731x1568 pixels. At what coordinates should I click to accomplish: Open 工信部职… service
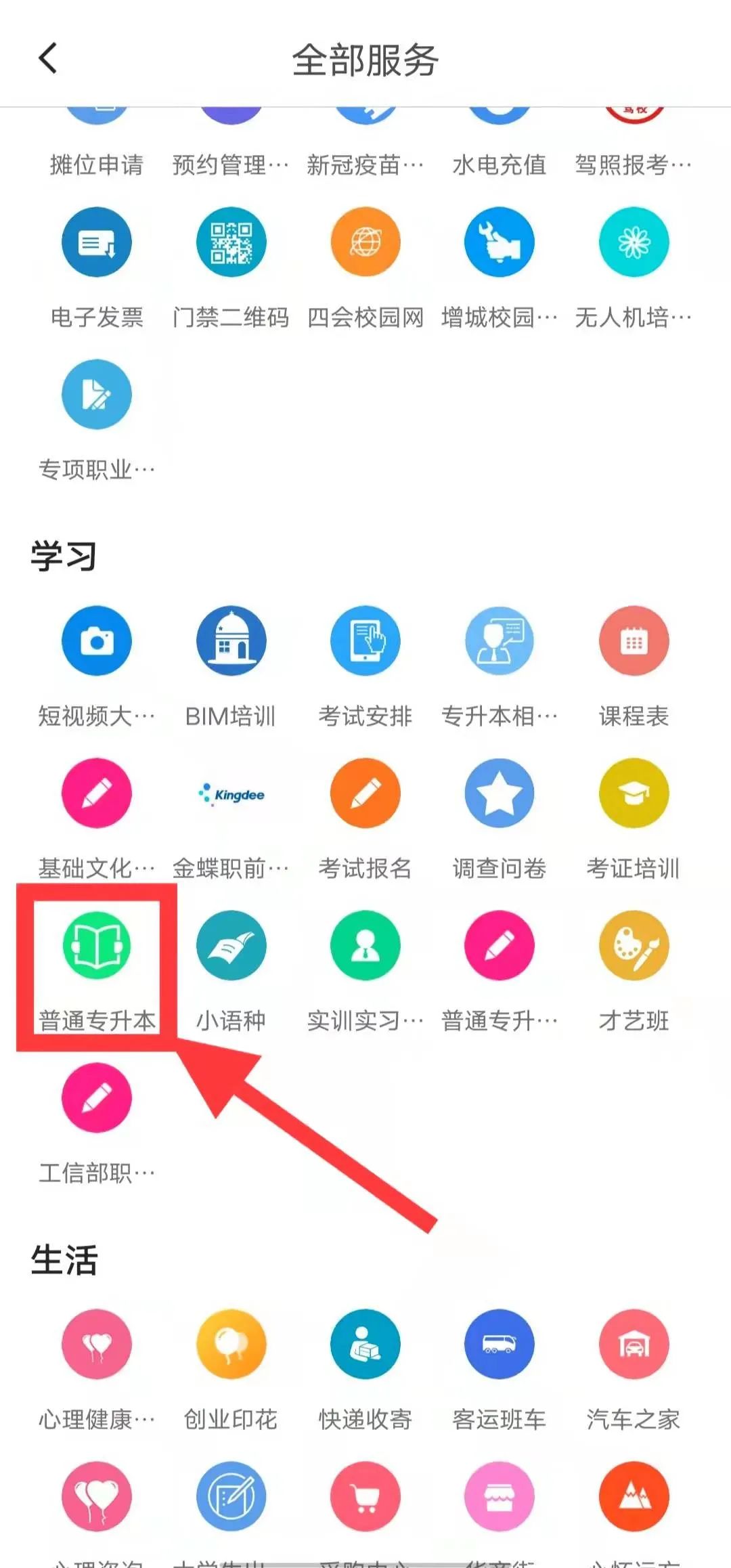96,1098
